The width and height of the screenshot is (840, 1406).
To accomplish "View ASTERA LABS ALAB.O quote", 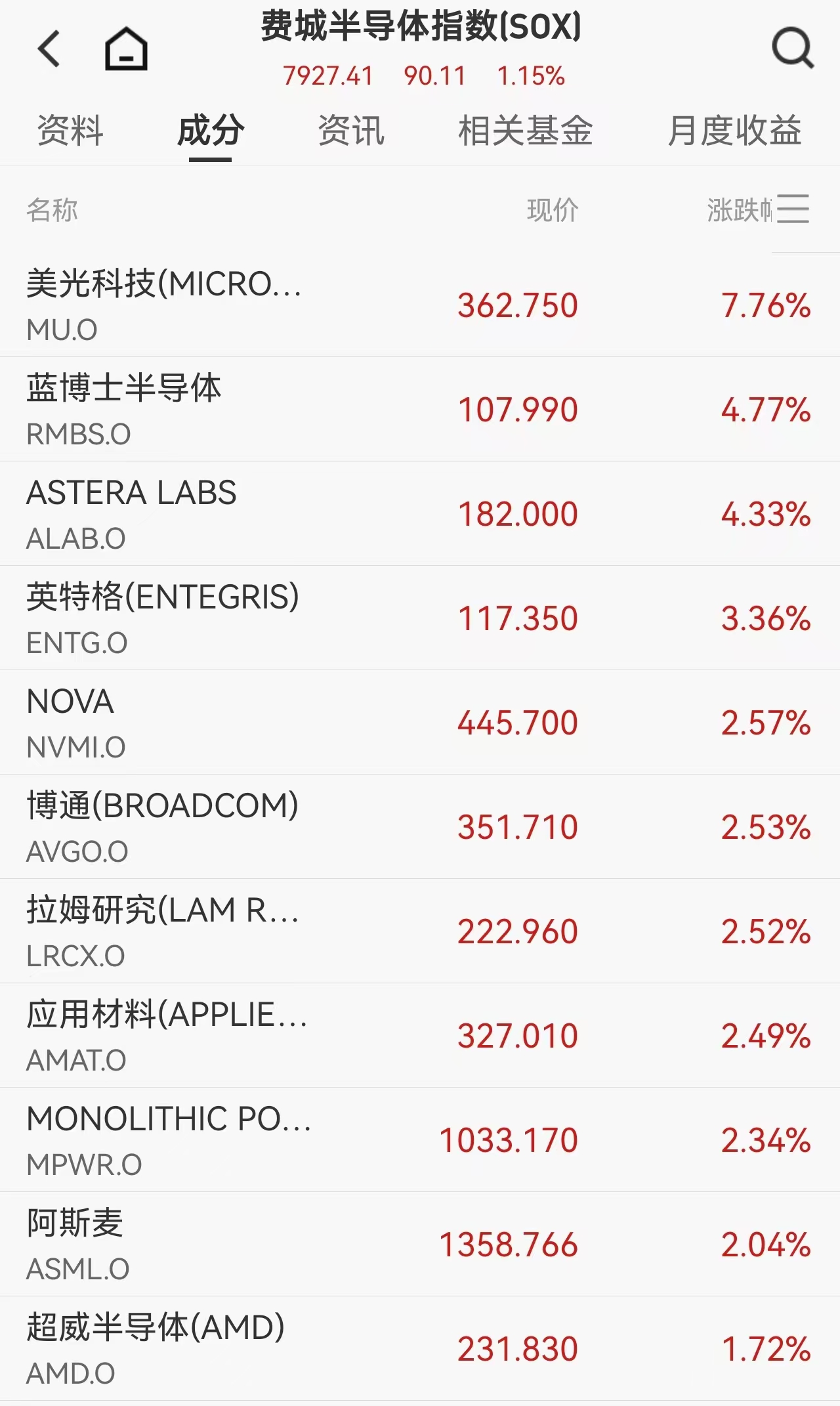I will coord(420,513).
